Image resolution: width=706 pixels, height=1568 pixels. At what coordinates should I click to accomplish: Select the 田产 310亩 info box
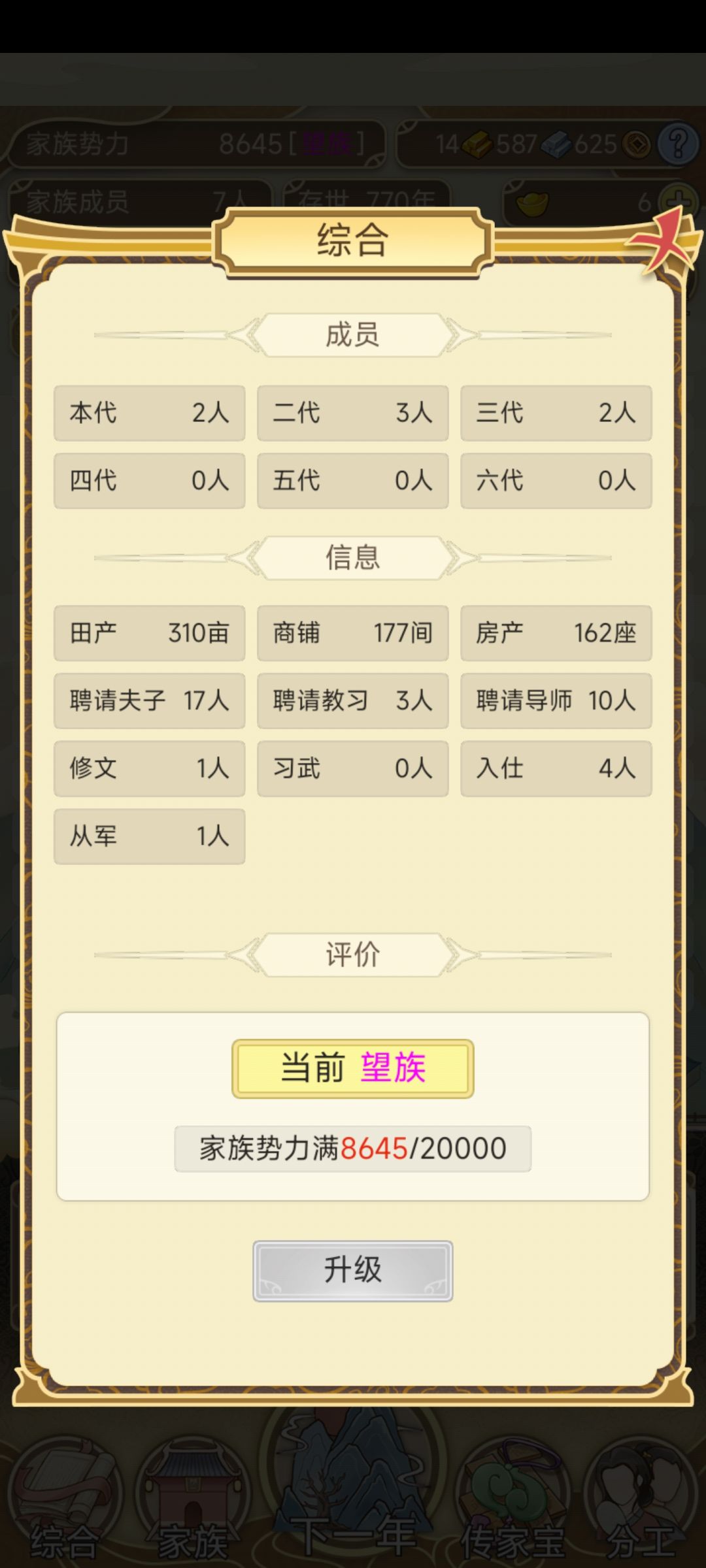click(149, 632)
